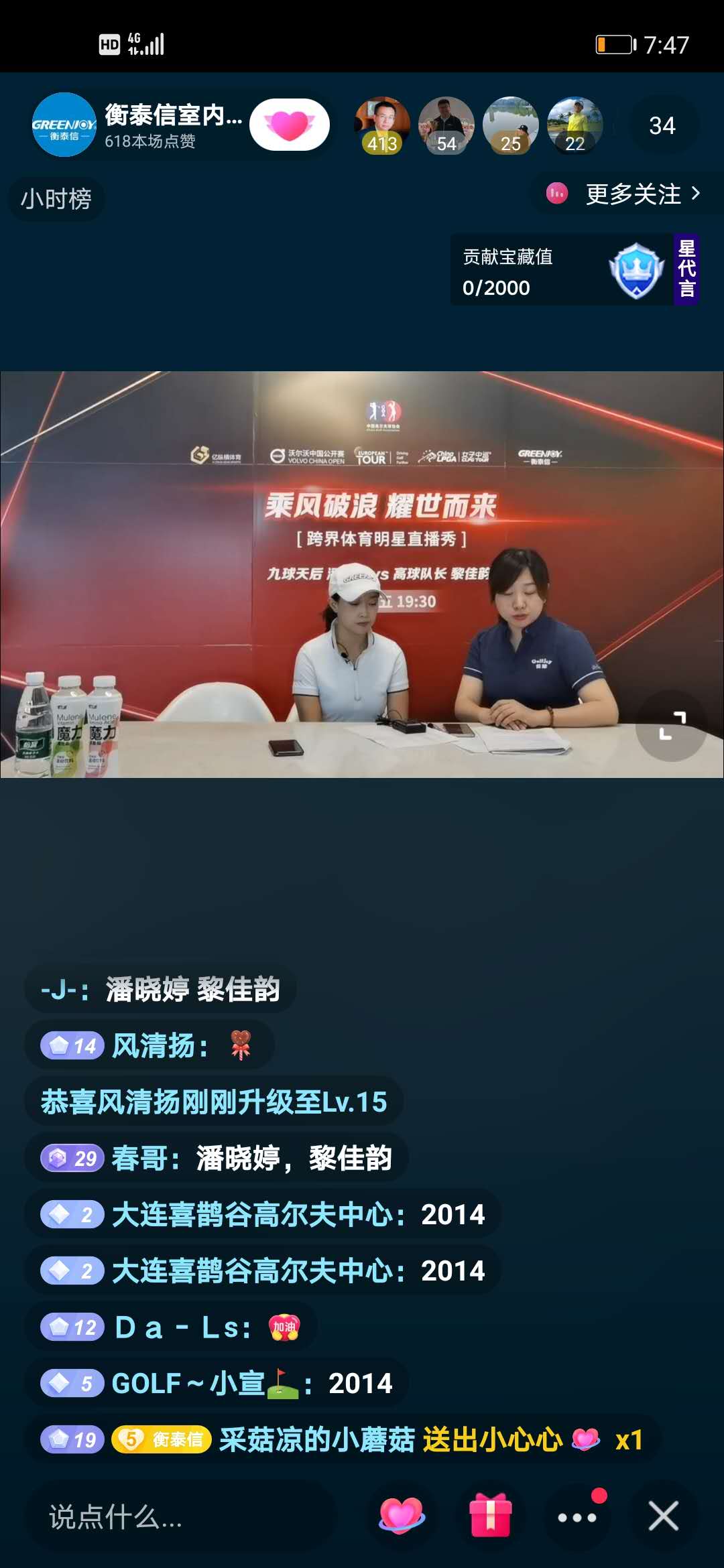The height and width of the screenshot is (1568, 724).
Task: Open the top viewer with 413 badge
Action: (x=382, y=125)
